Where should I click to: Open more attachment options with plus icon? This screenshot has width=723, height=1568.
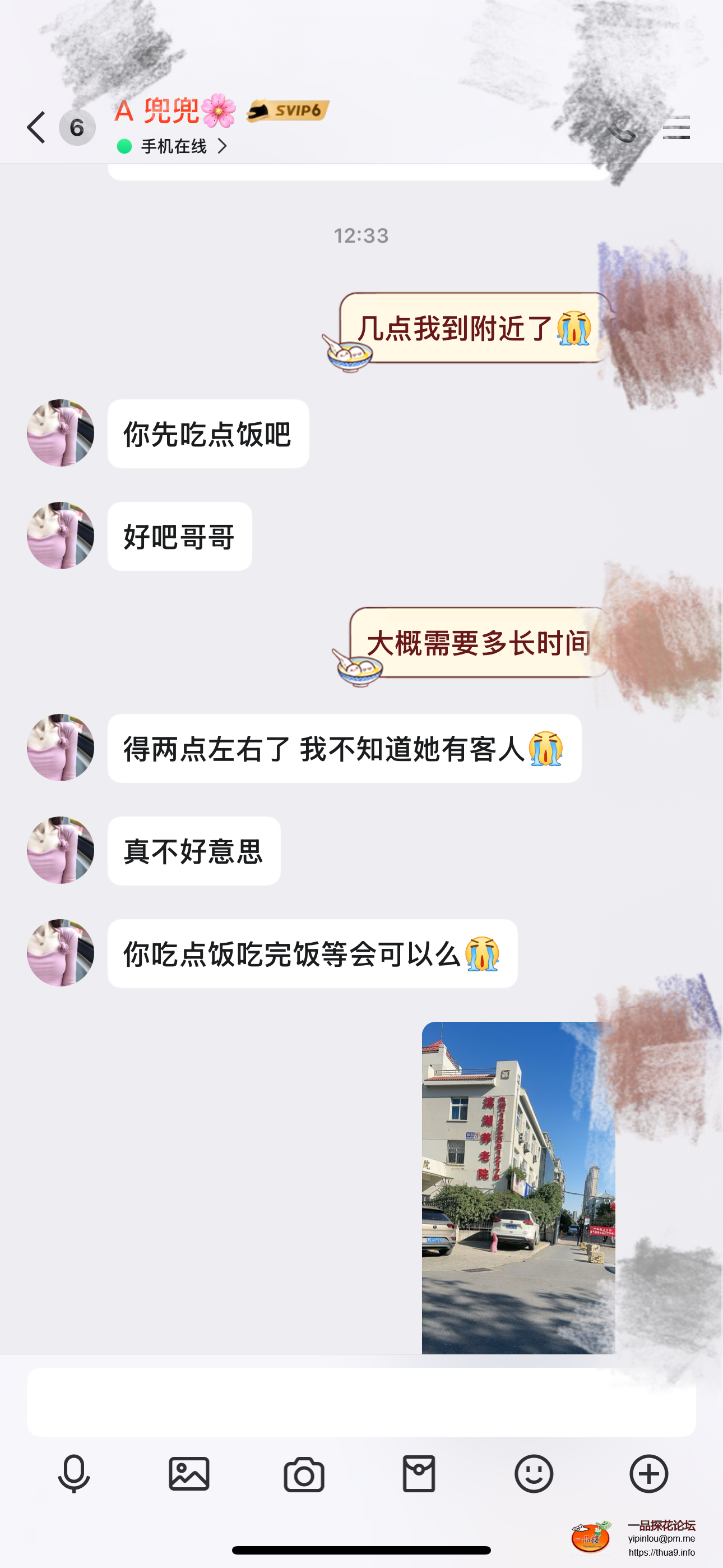pyautogui.click(x=648, y=1474)
